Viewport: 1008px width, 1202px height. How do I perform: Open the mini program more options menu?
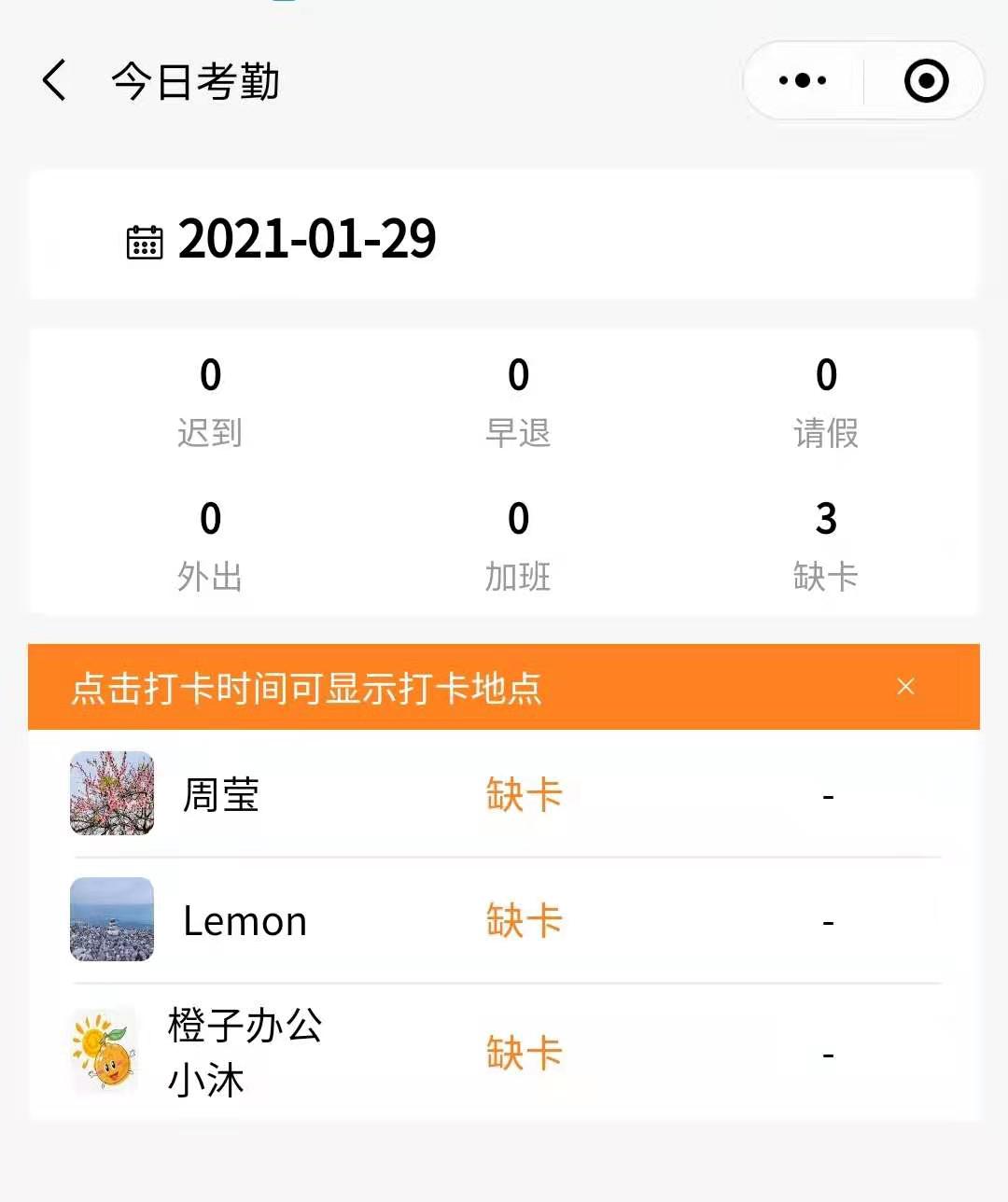click(803, 81)
